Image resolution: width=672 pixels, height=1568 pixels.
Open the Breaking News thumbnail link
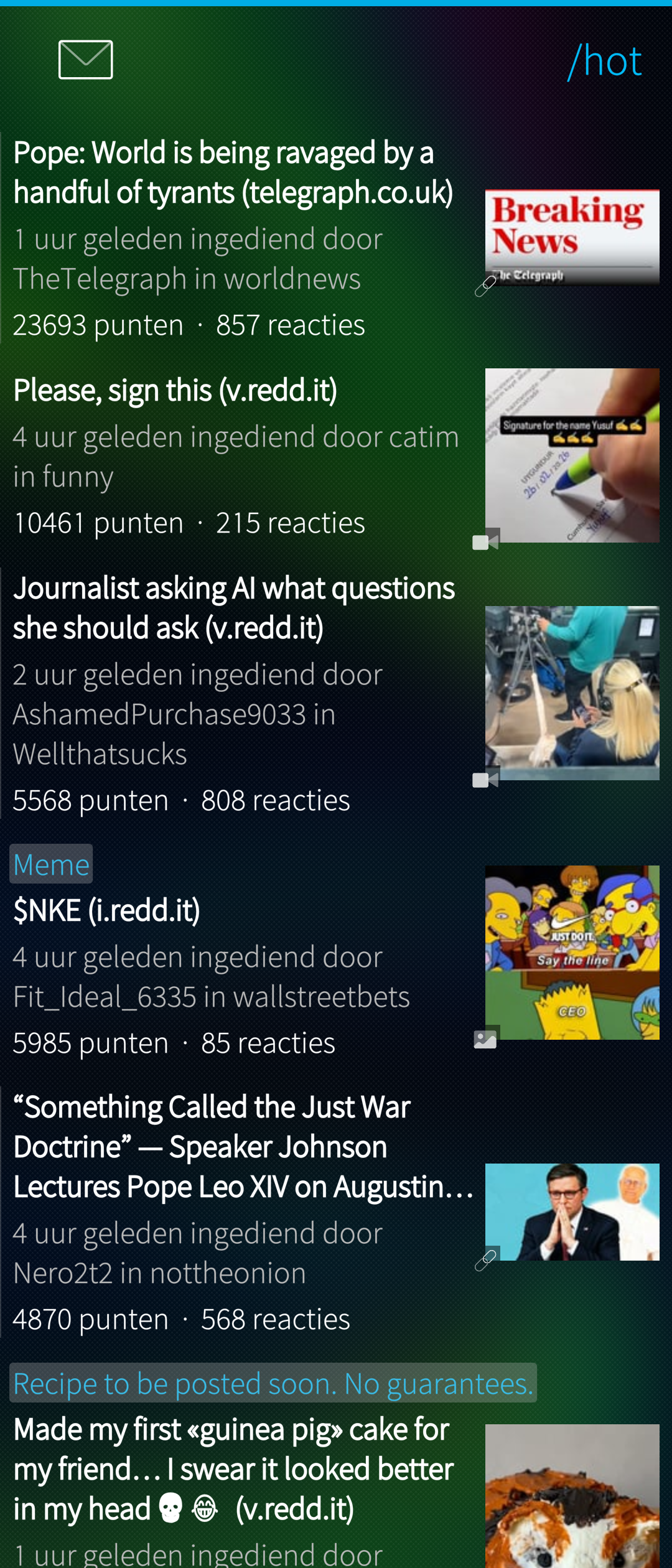572,238
